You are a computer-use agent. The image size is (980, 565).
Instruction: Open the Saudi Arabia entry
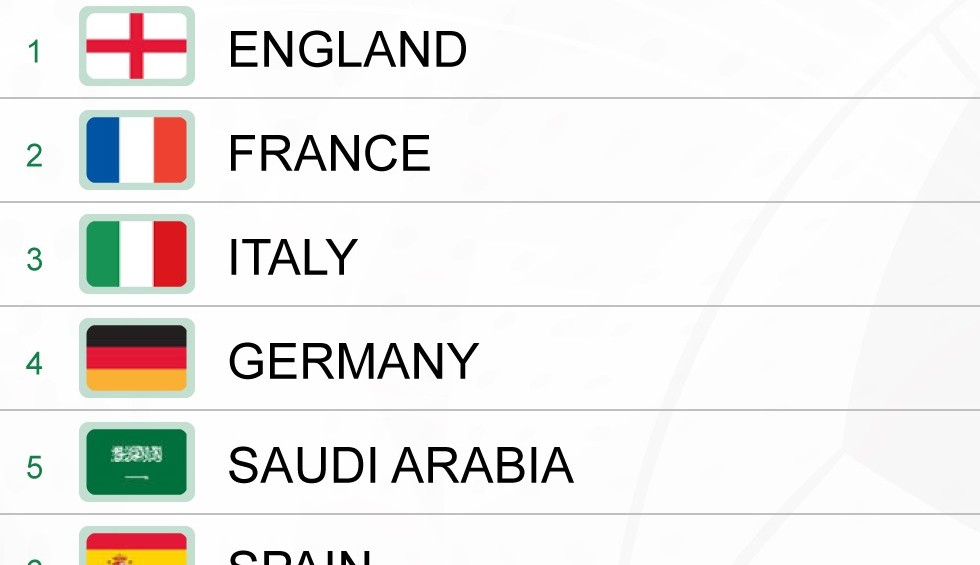tap(400, 465)
